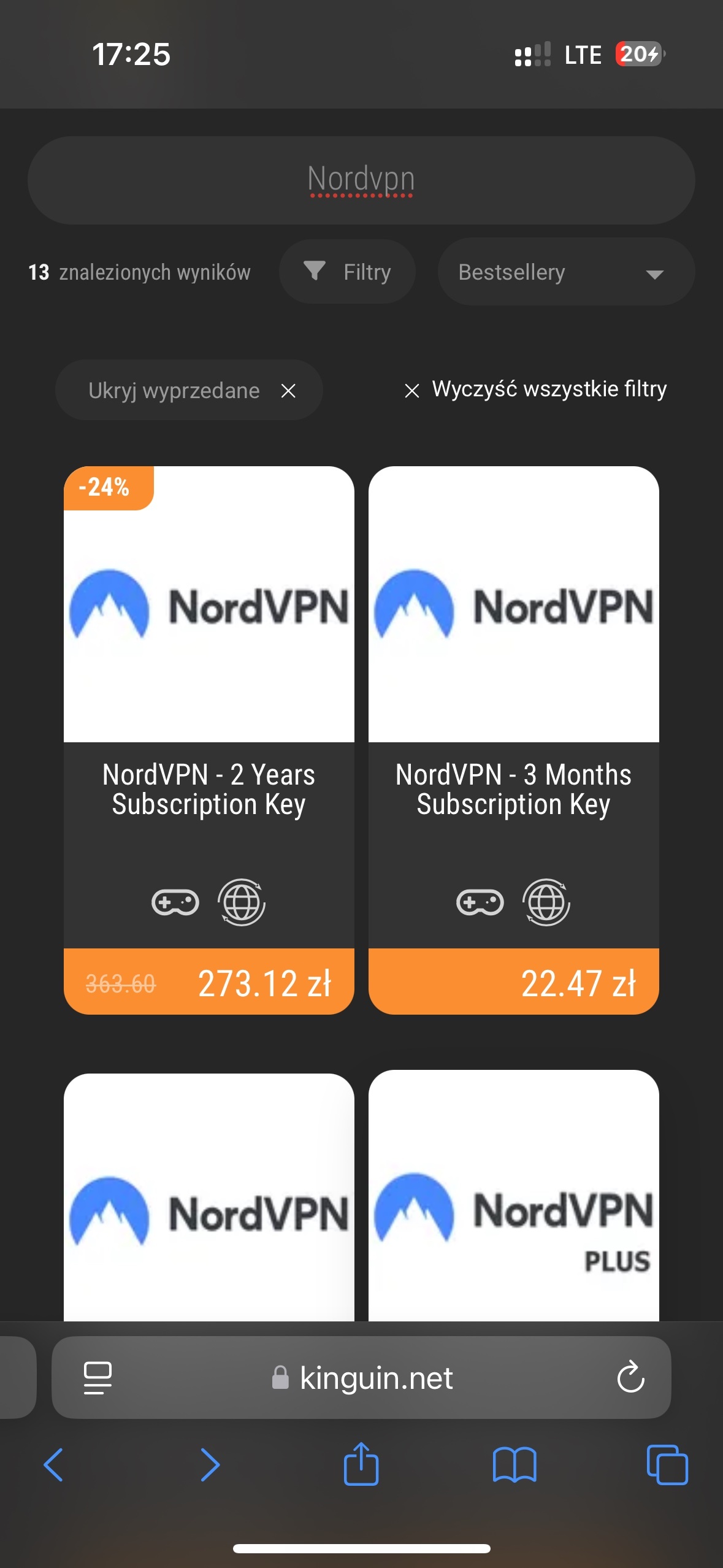Go back to the previous page
The image size is (723, 1568).
click(x=54, y=1465)
